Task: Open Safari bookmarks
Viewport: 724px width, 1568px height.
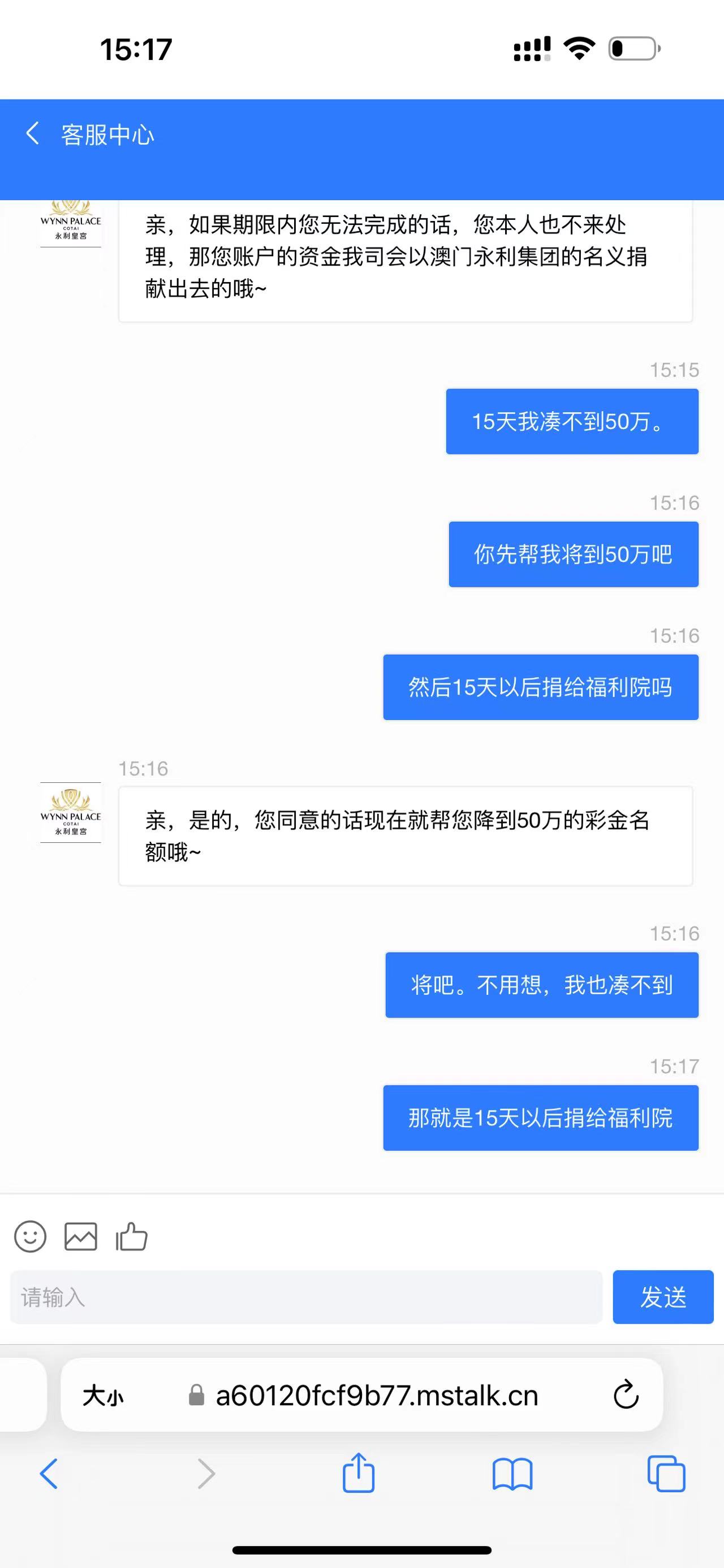Action: click(x=512, y=1474)
